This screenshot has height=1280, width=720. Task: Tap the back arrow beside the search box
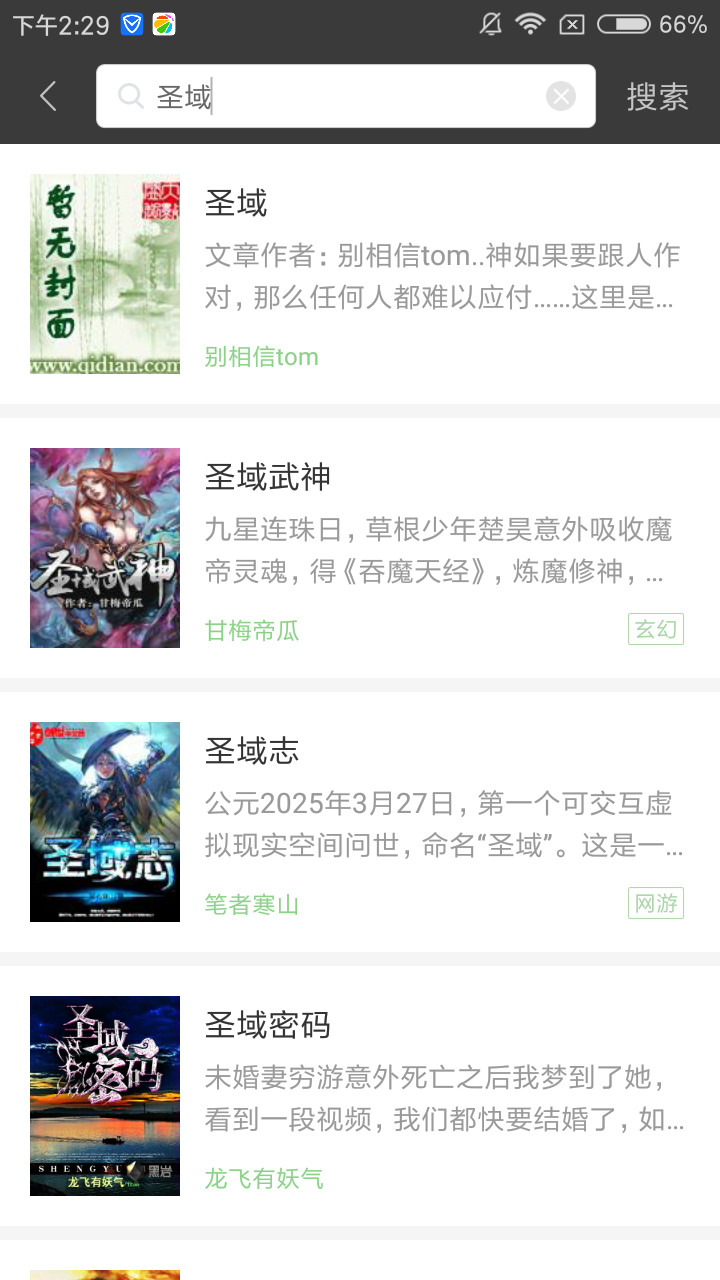[46, 95]
